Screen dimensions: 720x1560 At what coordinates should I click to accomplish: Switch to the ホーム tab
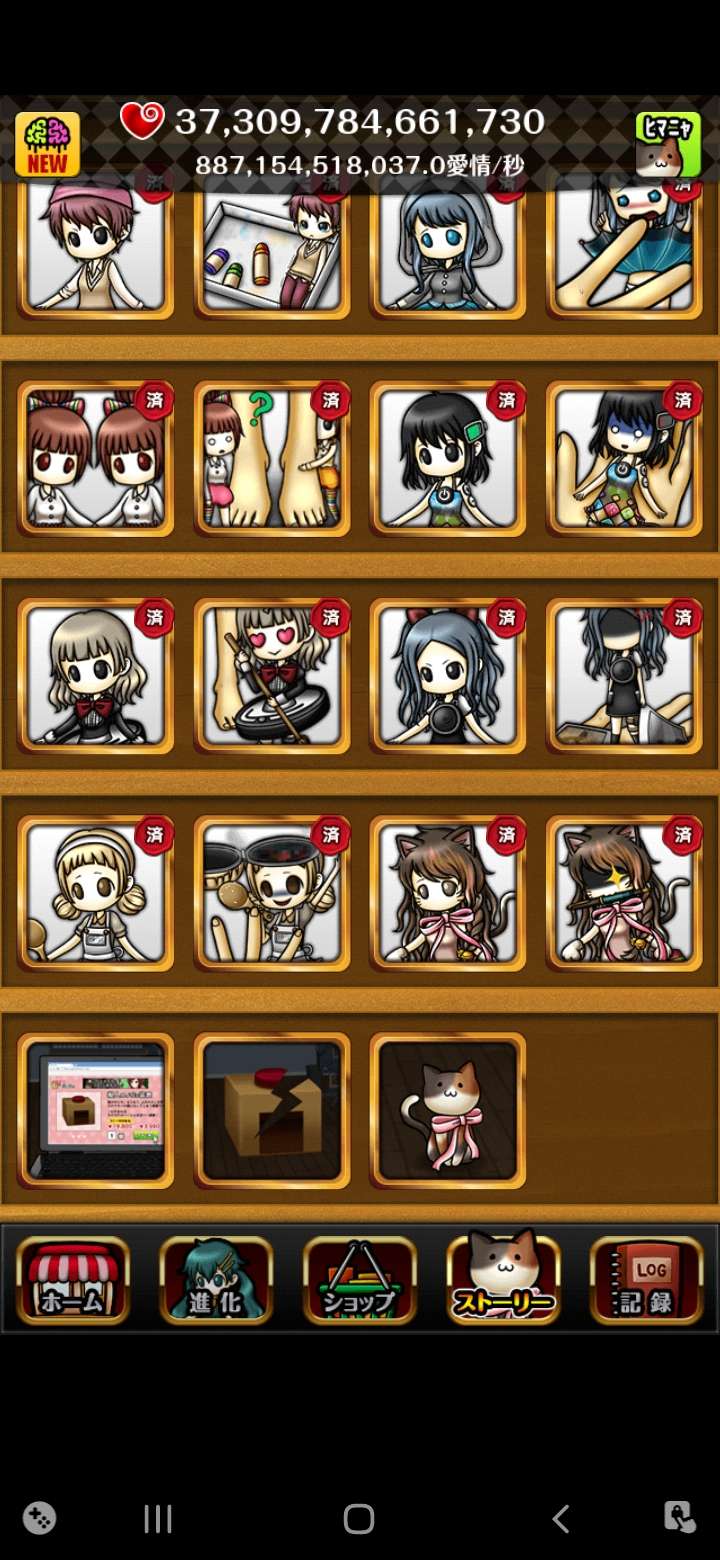(x=72, y=1281)
